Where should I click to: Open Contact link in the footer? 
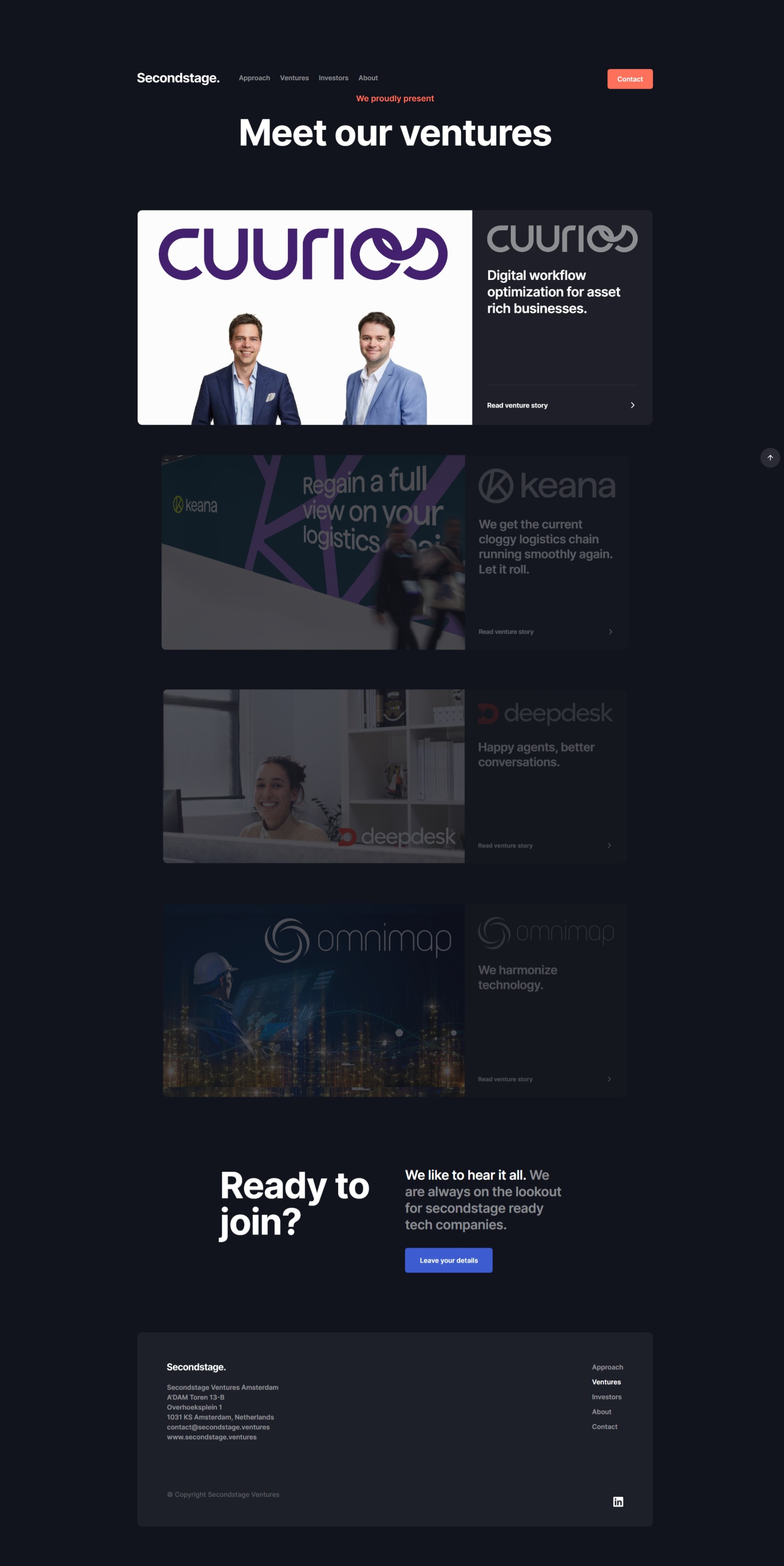tap(605, 1427)
